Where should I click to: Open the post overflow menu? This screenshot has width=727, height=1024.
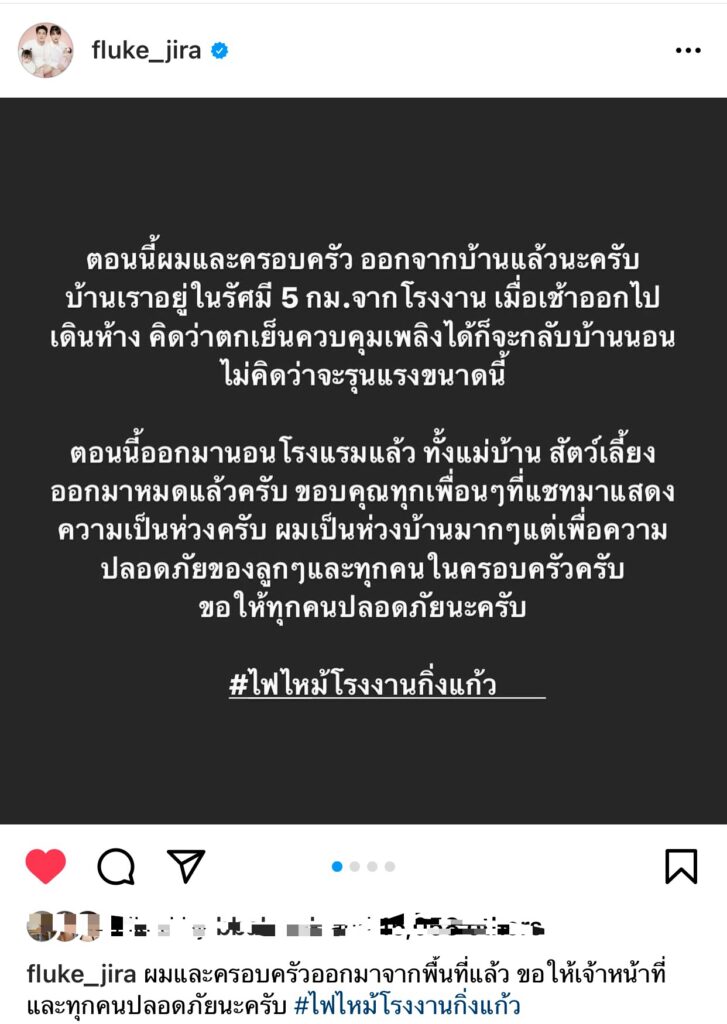(x=687, y=50)
